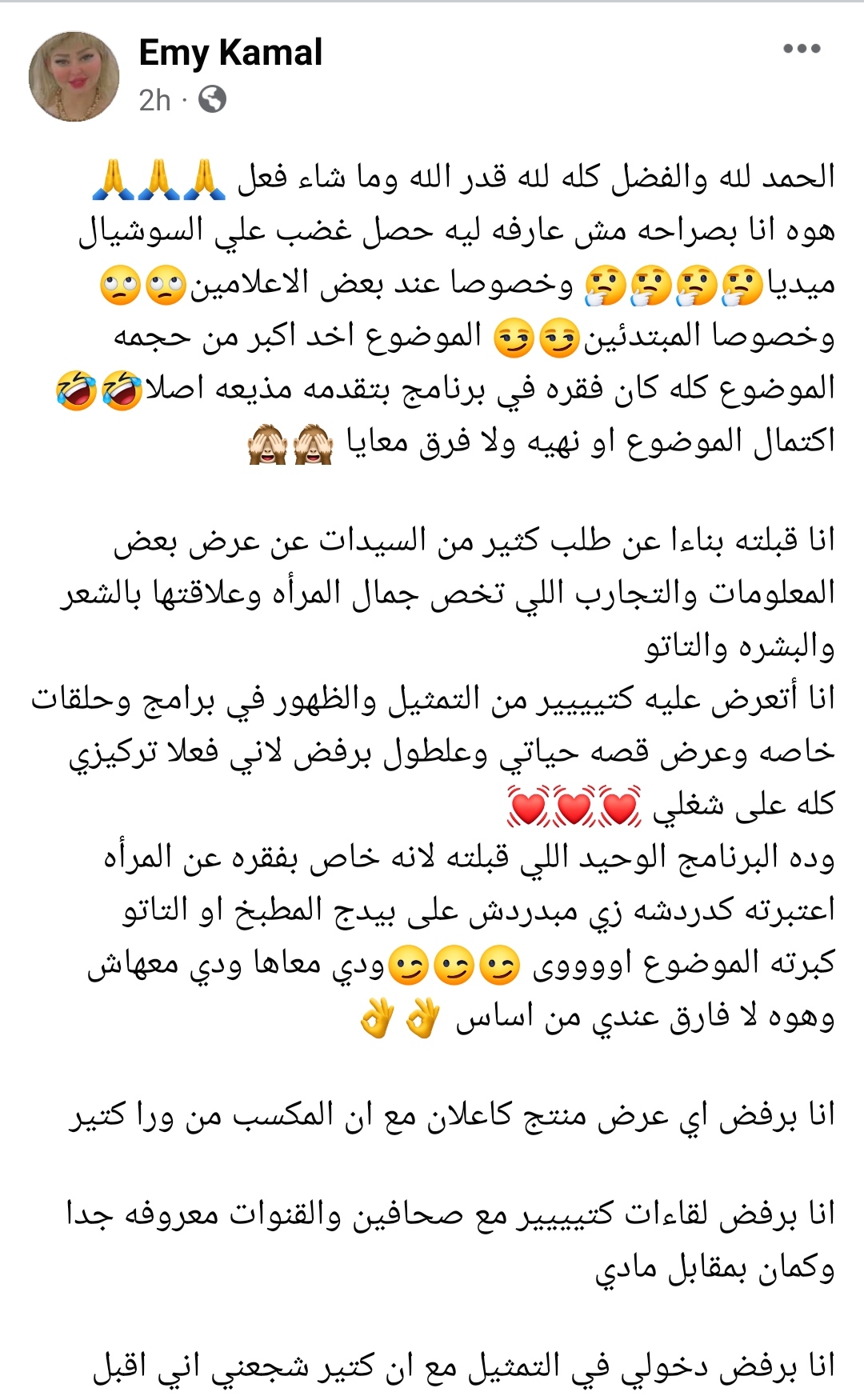Open Emy Kamal's profile picture
Viewport: 864px width, 1400px height.
click(x=74, y=77)
